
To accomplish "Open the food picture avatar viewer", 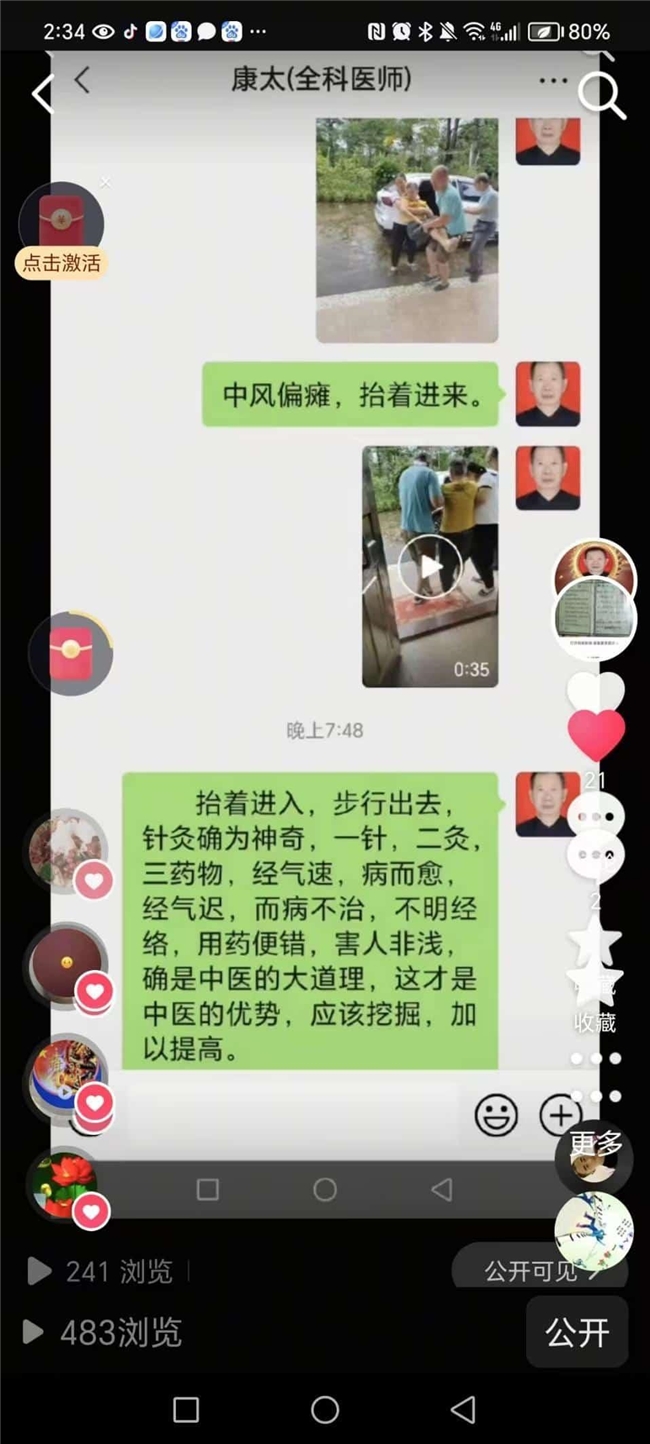I will coord(66,851).
